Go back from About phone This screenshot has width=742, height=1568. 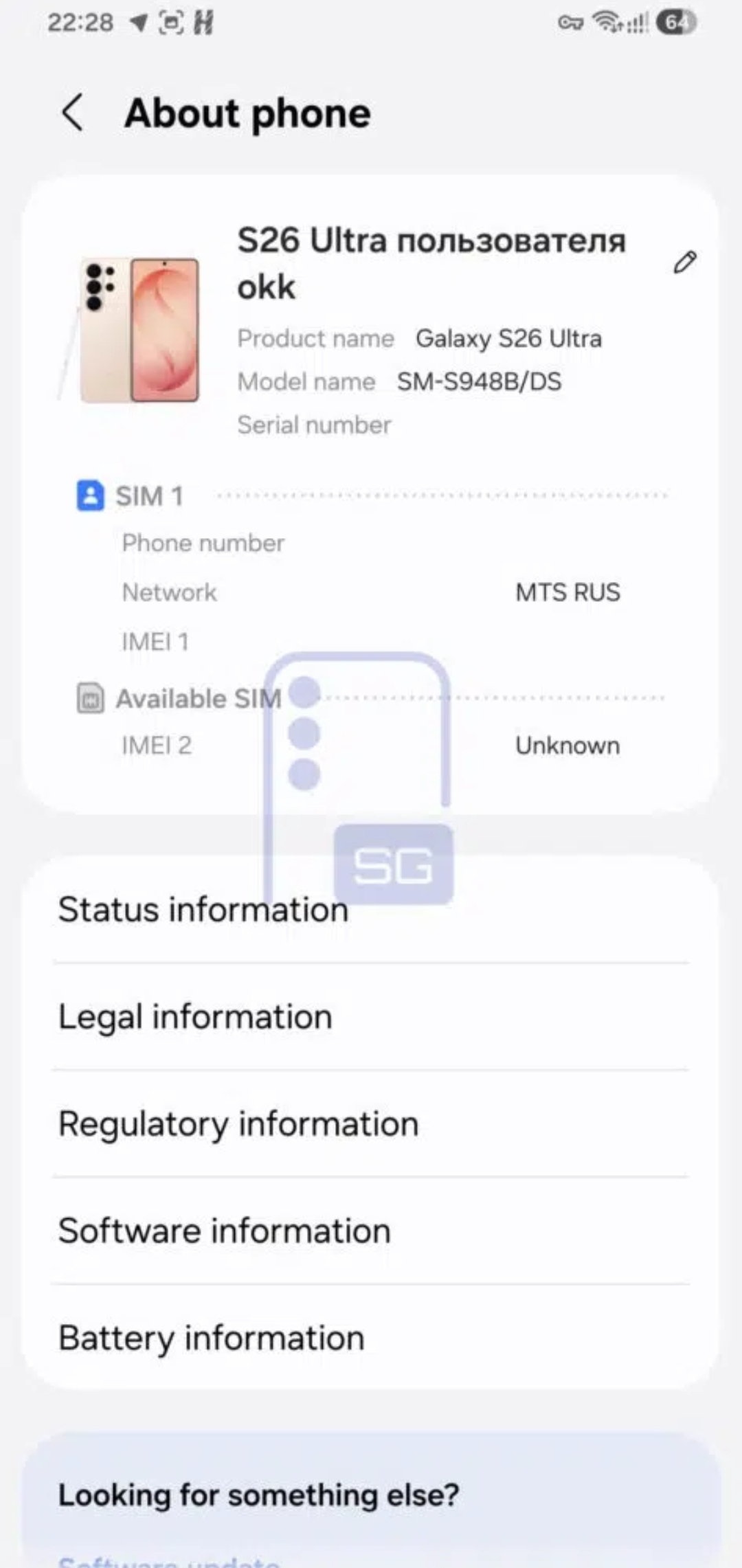coord(73,113)
